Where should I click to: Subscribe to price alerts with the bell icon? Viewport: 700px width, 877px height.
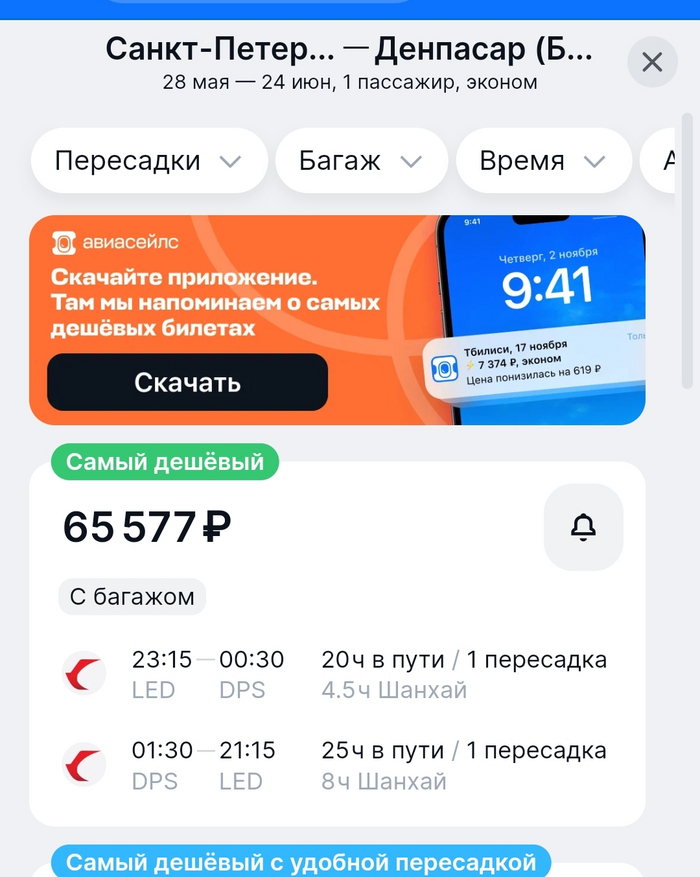coord(583,527)
